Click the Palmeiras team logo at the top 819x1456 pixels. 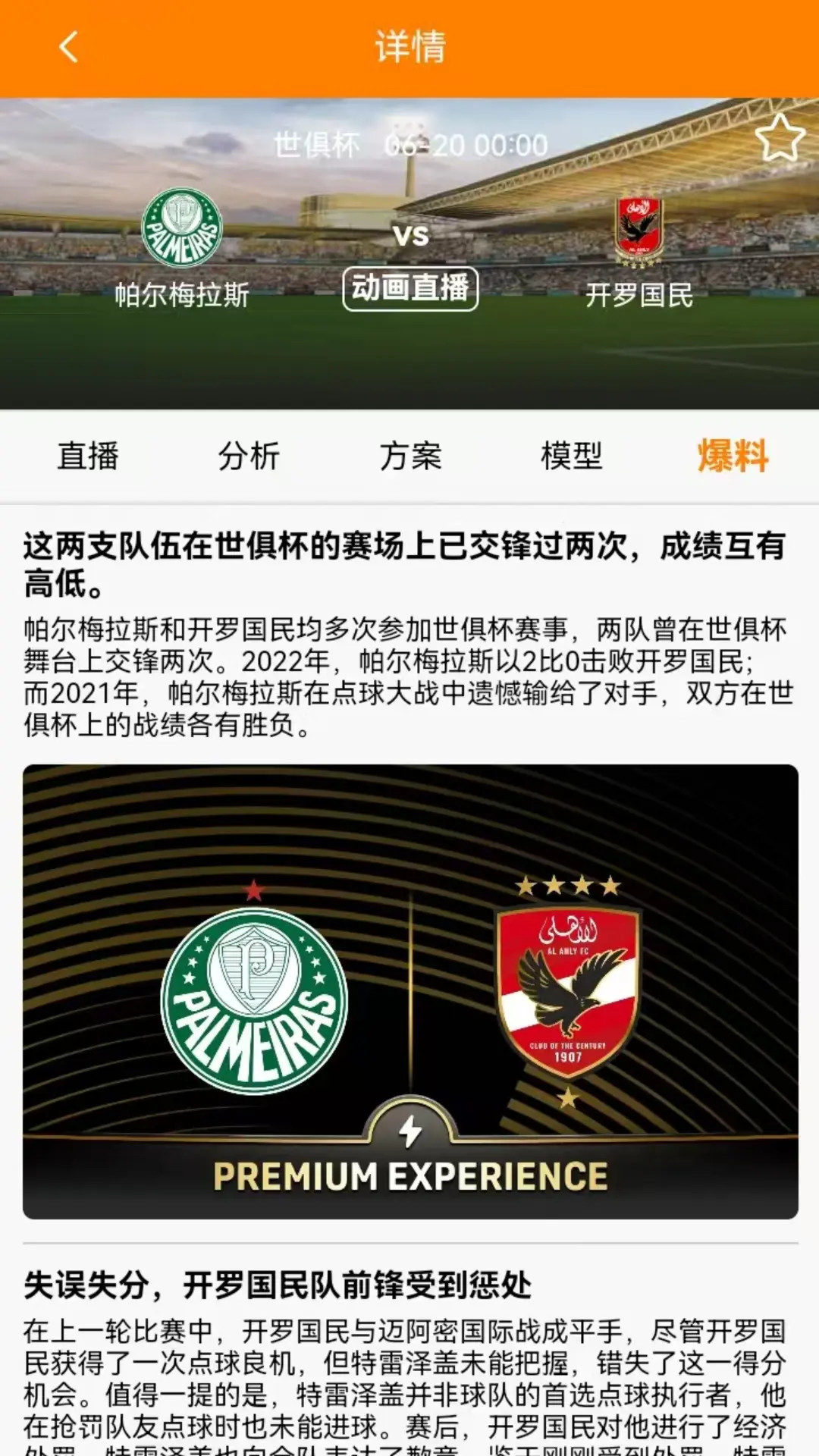point(182,227)
